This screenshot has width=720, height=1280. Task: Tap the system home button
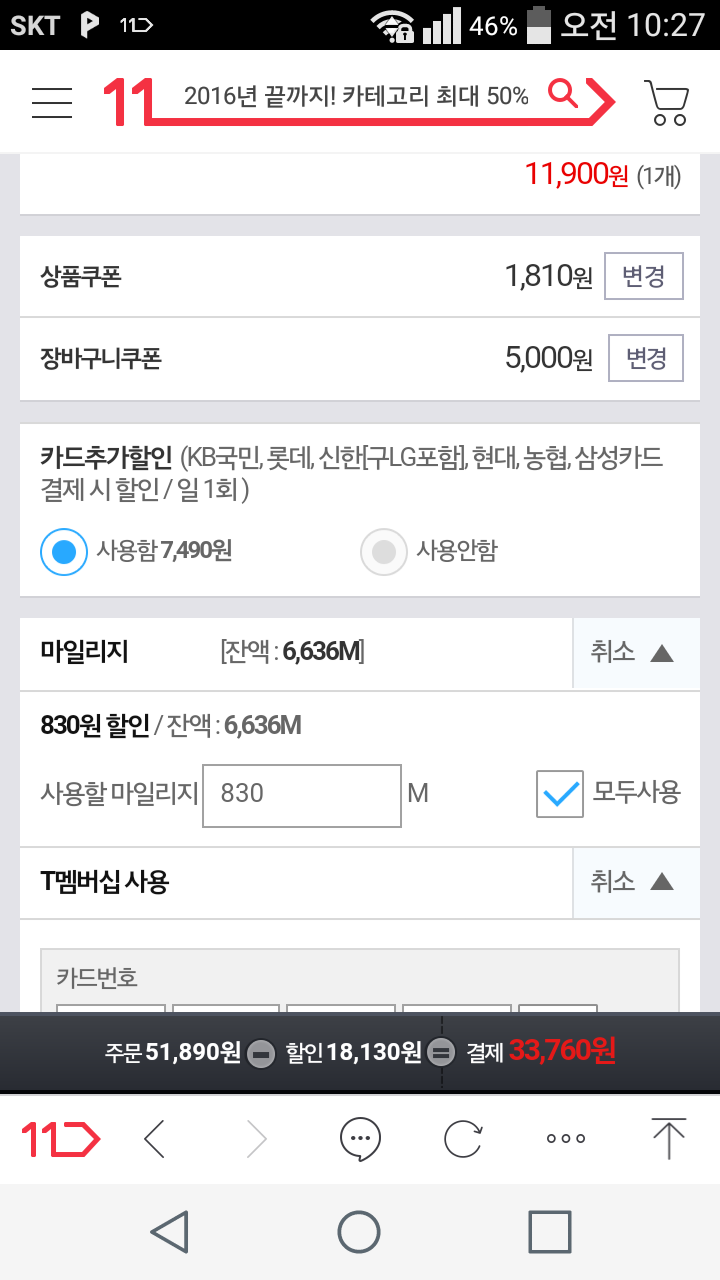(359, 1232)
